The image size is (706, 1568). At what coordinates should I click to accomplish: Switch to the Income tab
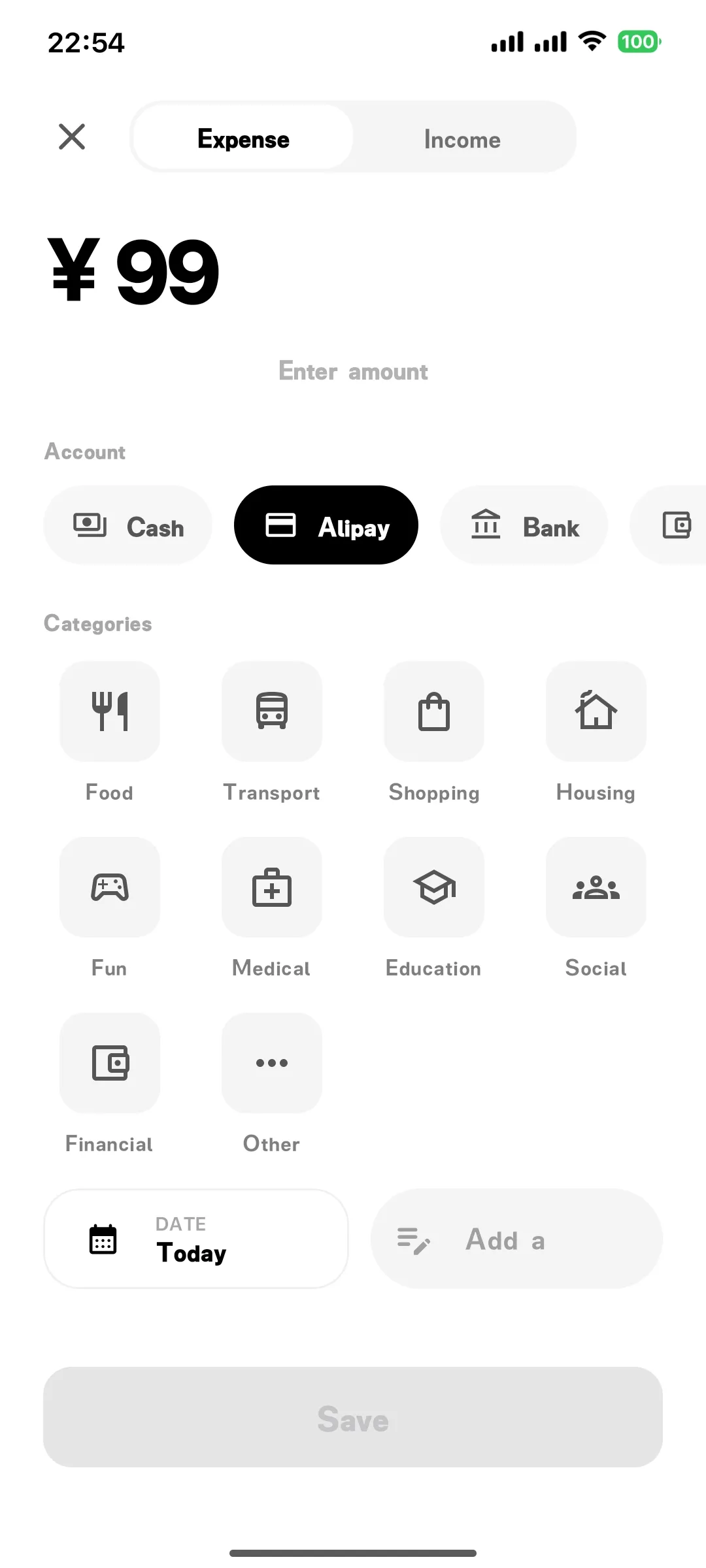[x=462, y=139]
